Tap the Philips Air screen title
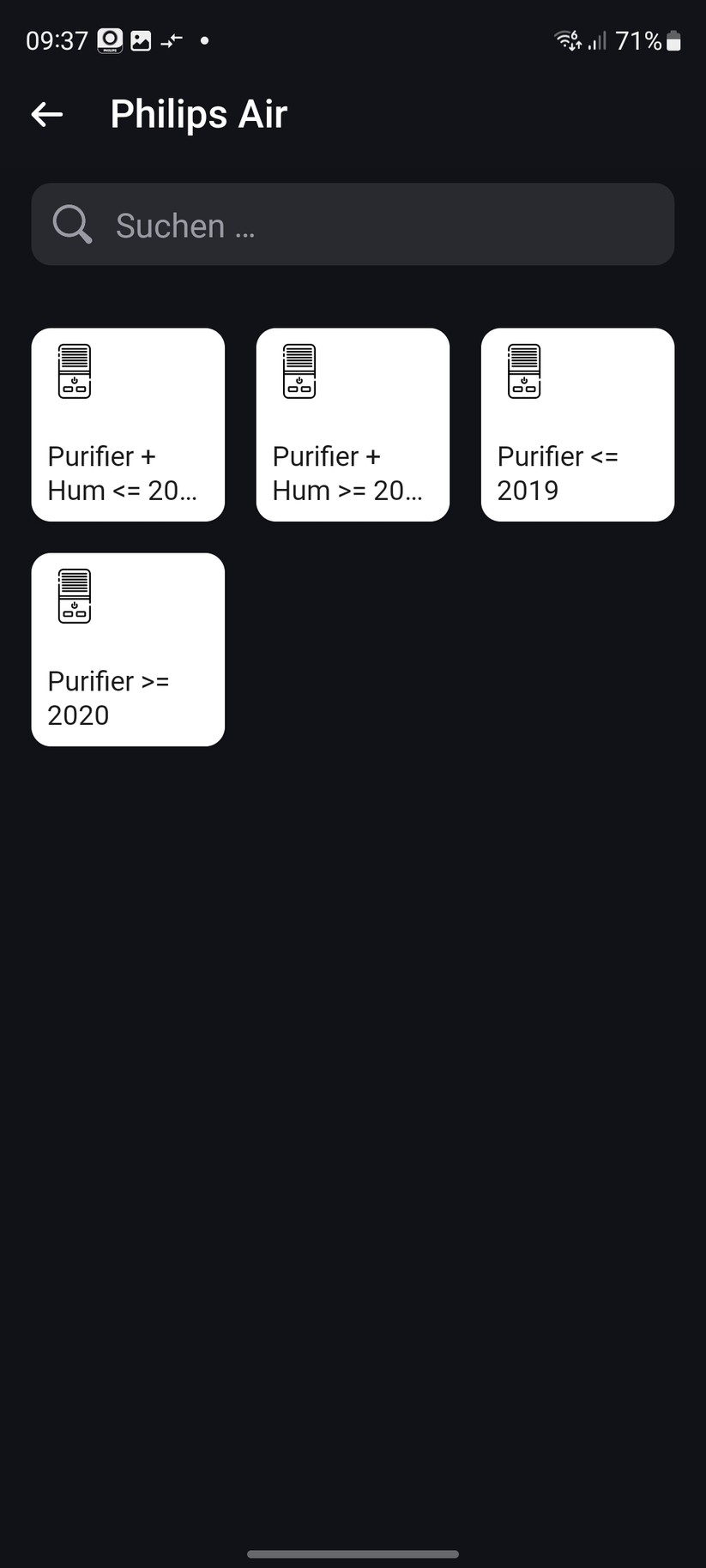This screenshot has width=706, height=1568. (198, 113)
